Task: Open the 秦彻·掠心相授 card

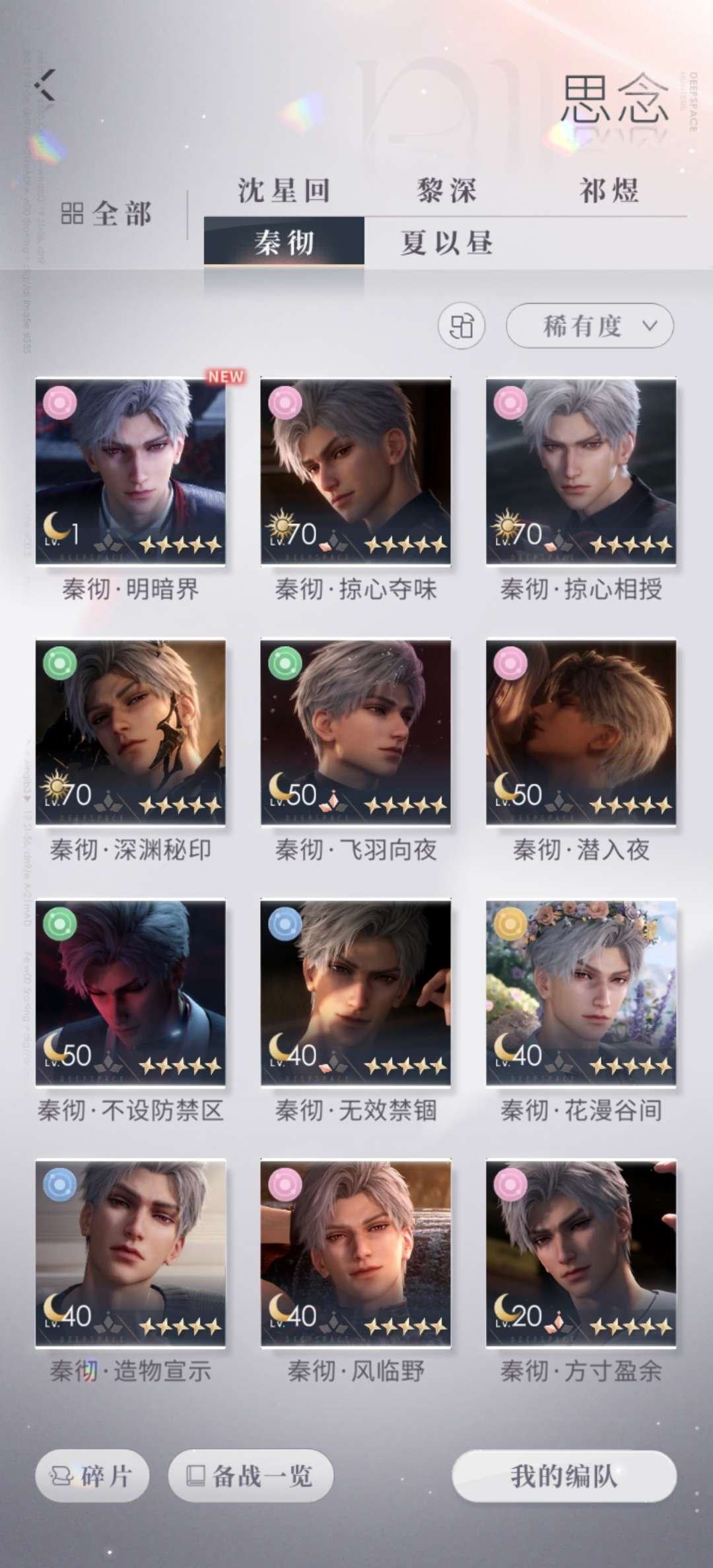Action: coord(581,471)
